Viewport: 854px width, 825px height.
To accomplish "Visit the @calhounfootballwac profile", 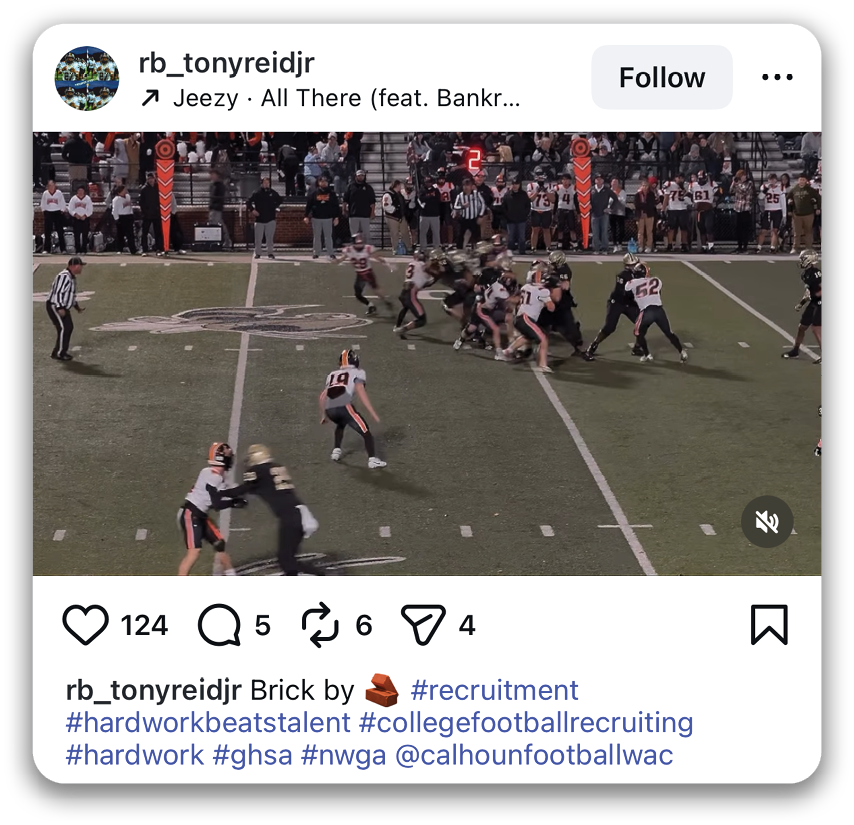I will (534, 754).
